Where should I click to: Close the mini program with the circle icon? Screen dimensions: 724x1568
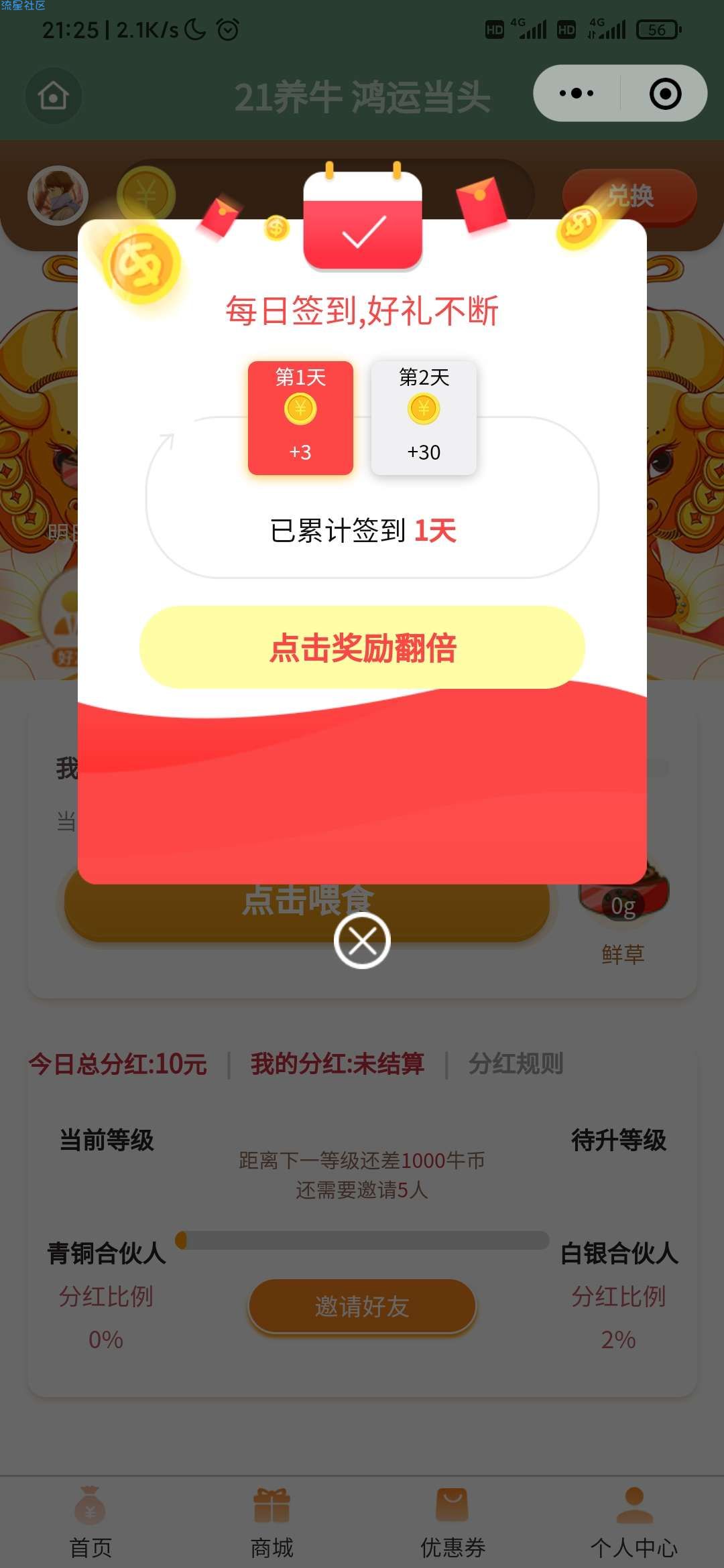click(665, 93)
